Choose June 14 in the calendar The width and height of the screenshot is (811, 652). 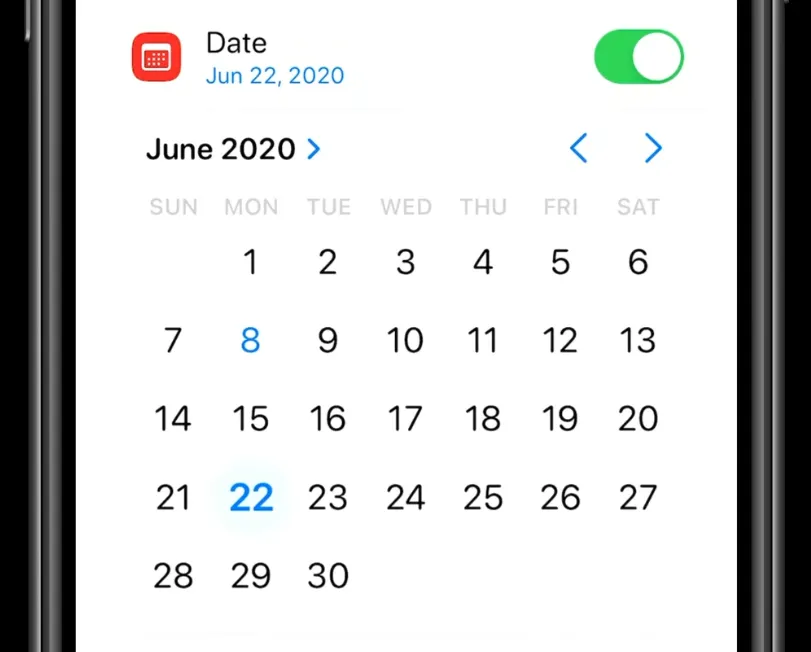click(x=173, y=419)
